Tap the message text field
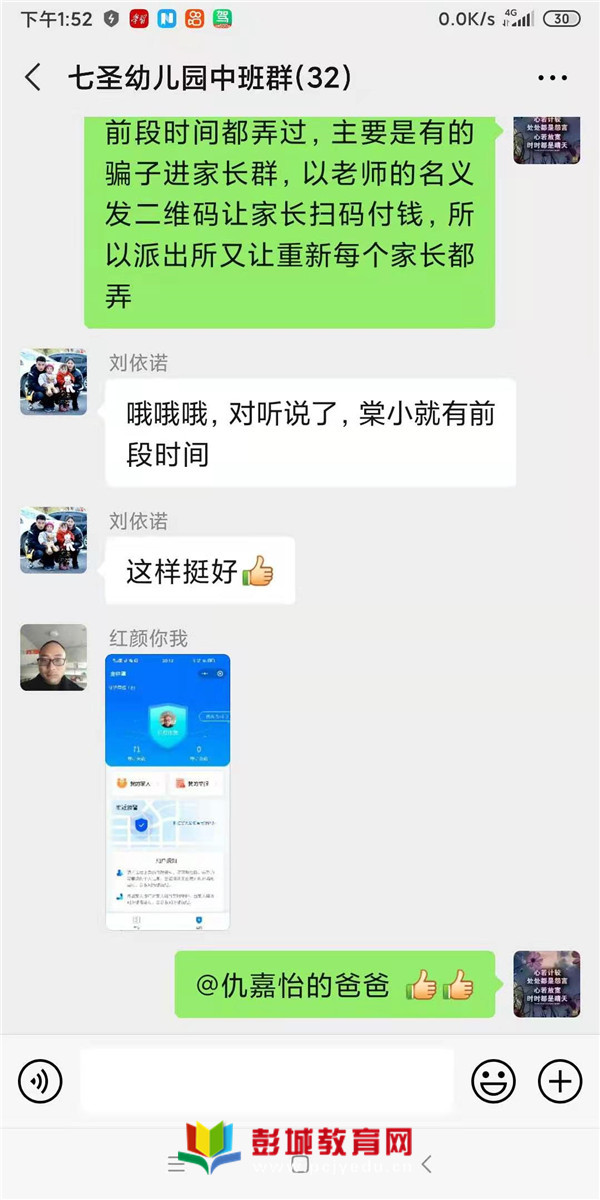 [x=266, y=1081]
